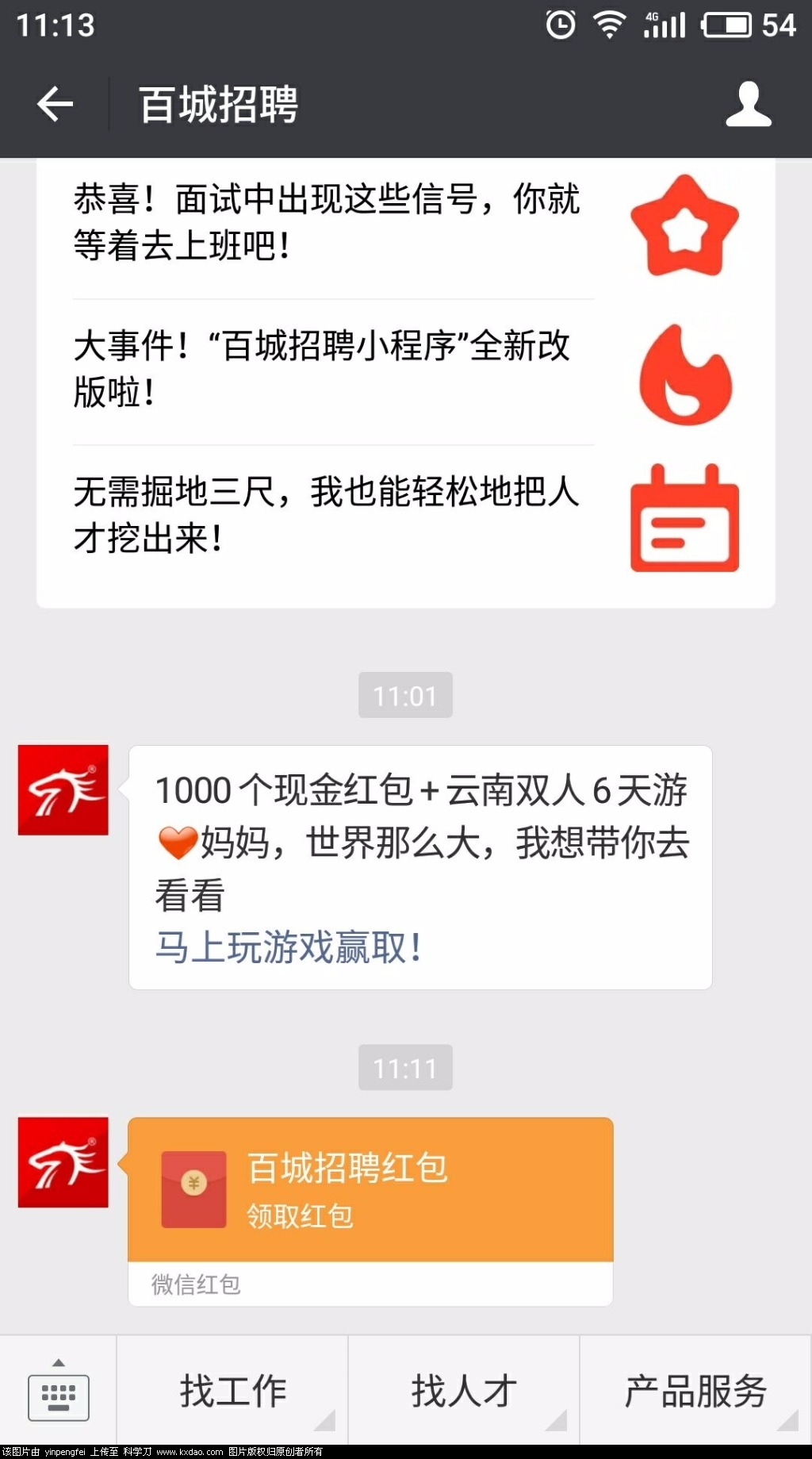Viewport: 812px width, 1459px height.
Task: Open the account profile icon
Action: point(748,104)
